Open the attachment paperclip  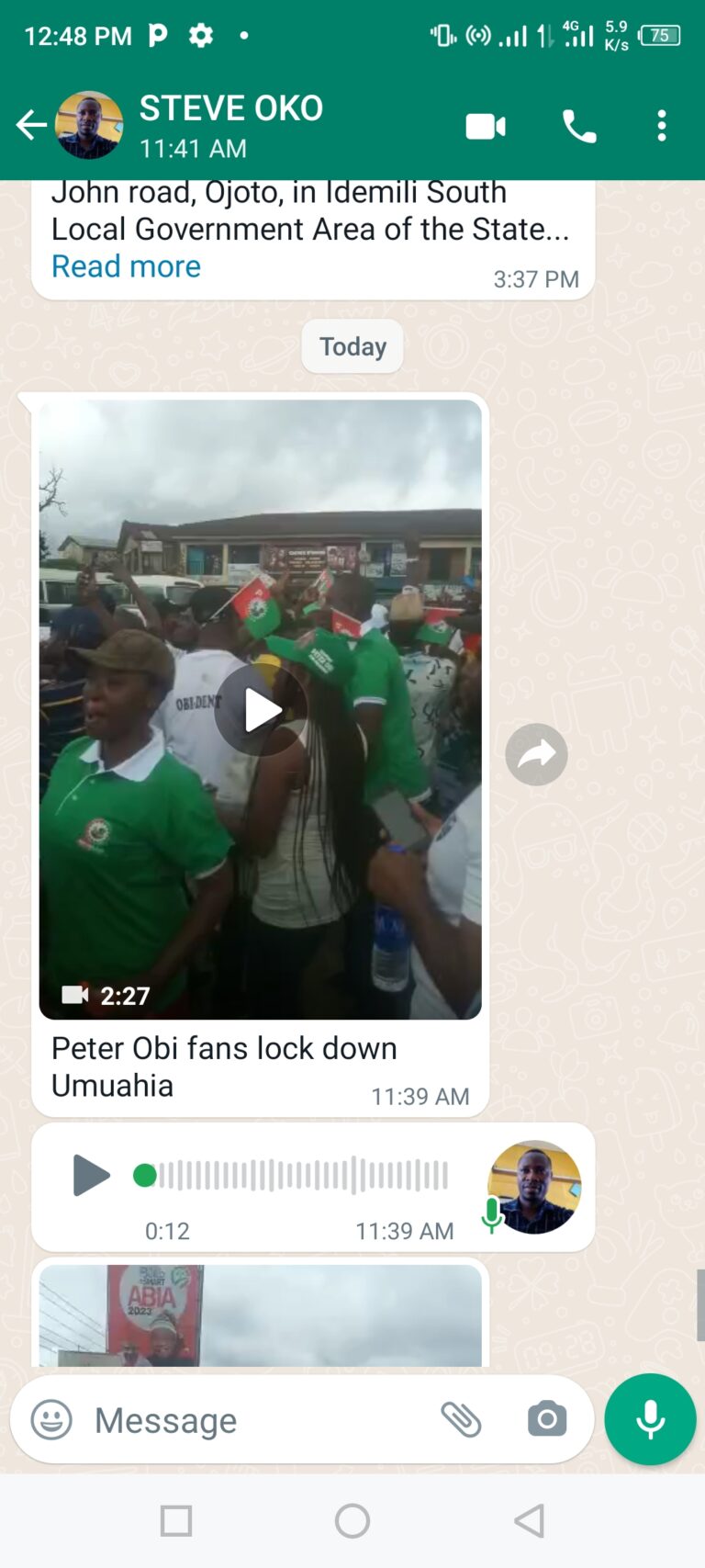461,1420
